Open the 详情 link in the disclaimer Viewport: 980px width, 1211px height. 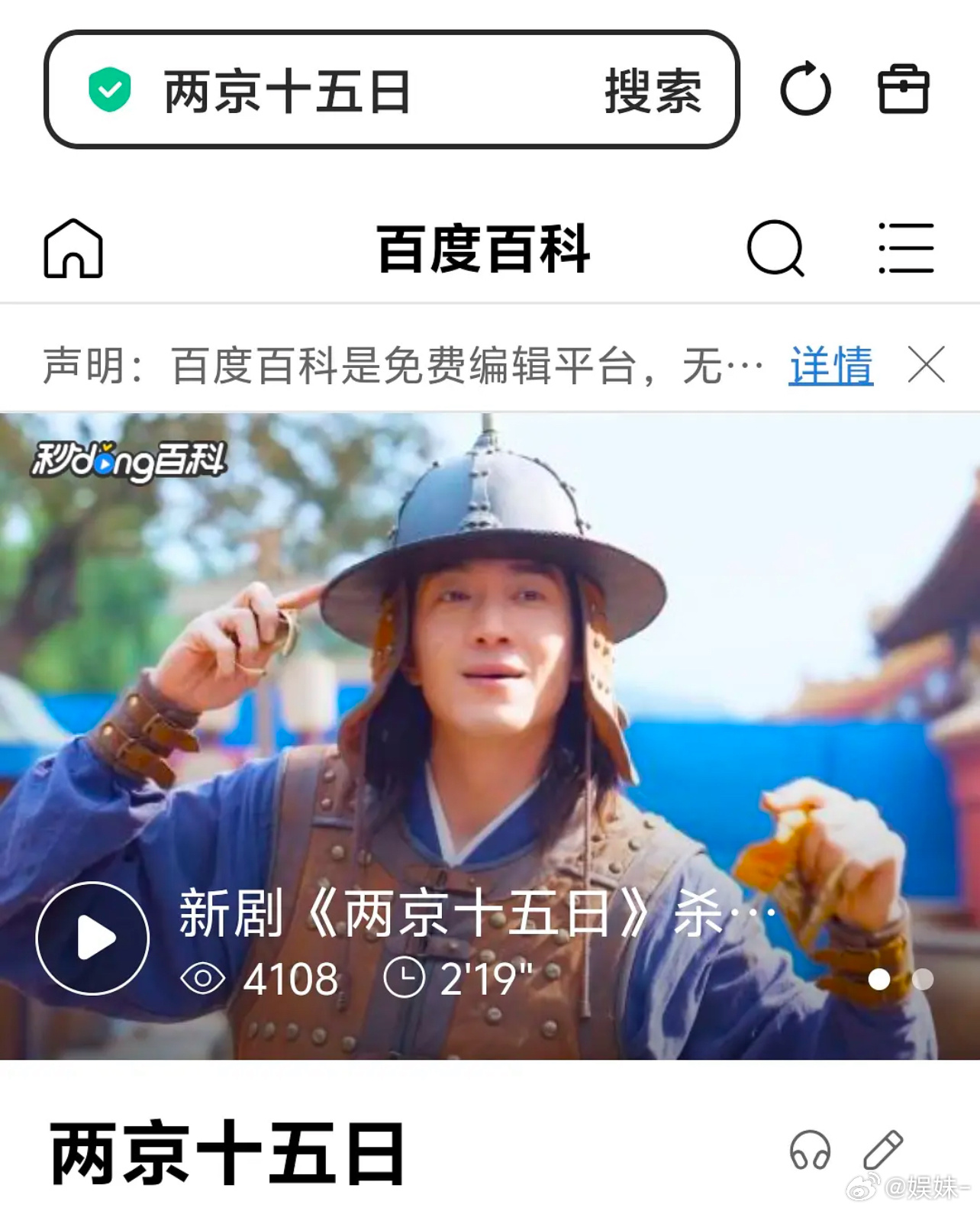tap(830, 367)
